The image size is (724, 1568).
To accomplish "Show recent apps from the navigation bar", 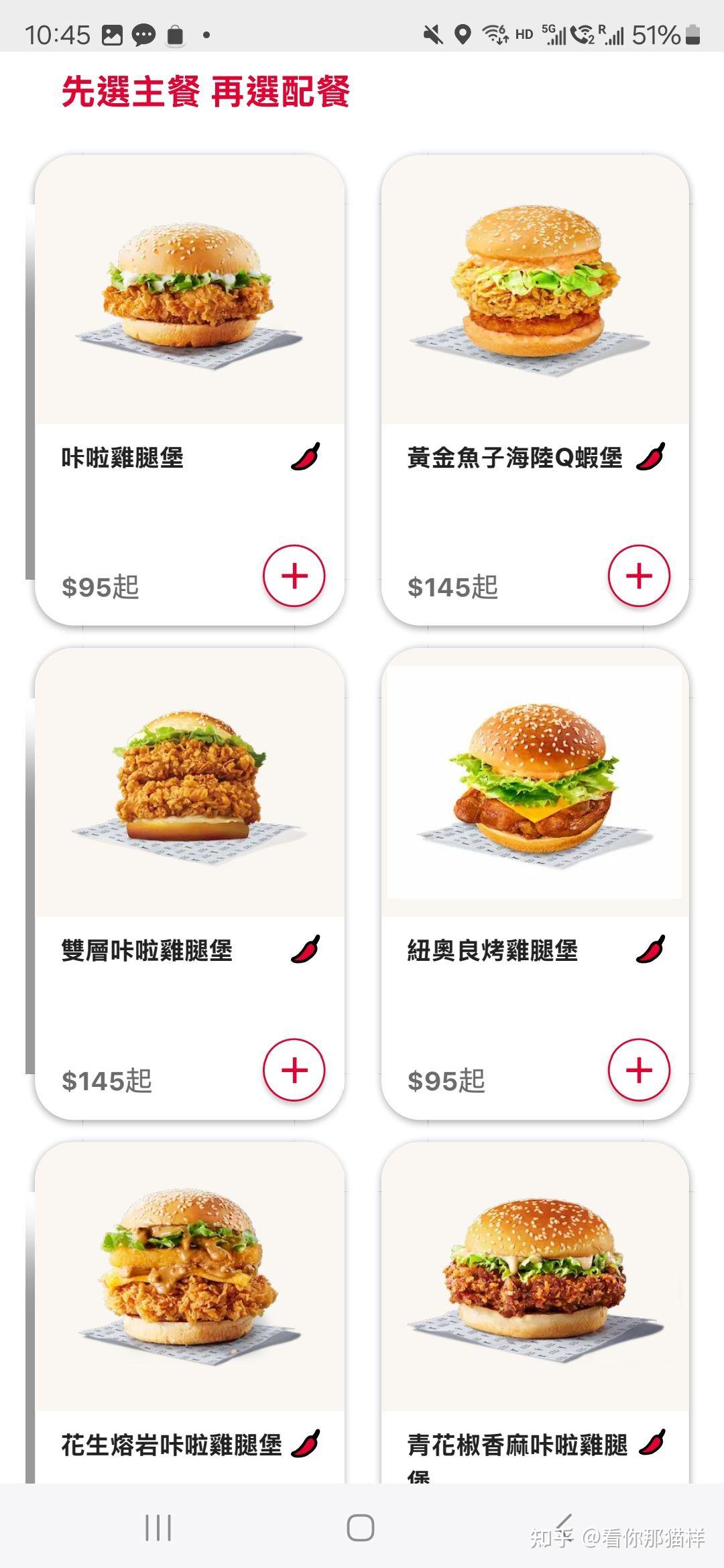I will pos(158,1528).
